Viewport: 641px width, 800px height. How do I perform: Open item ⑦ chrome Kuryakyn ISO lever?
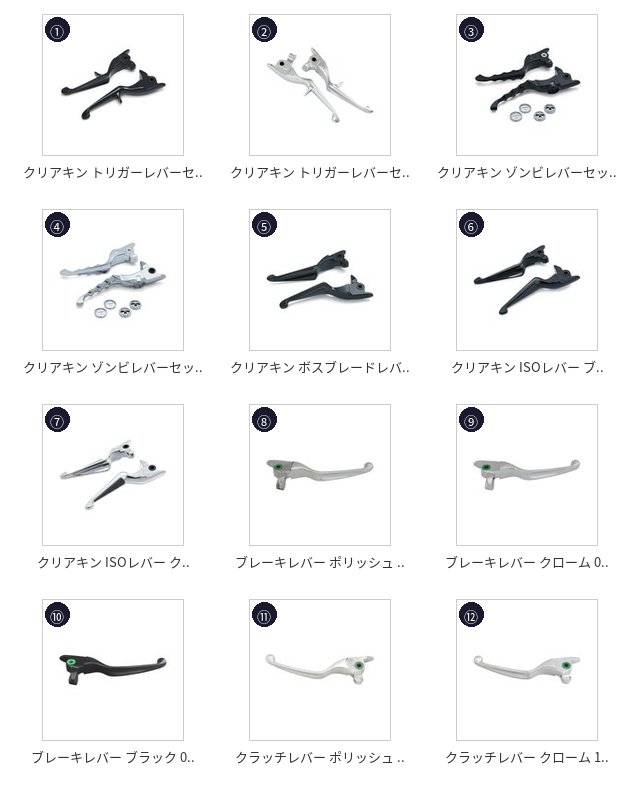(x=113, y=475)
